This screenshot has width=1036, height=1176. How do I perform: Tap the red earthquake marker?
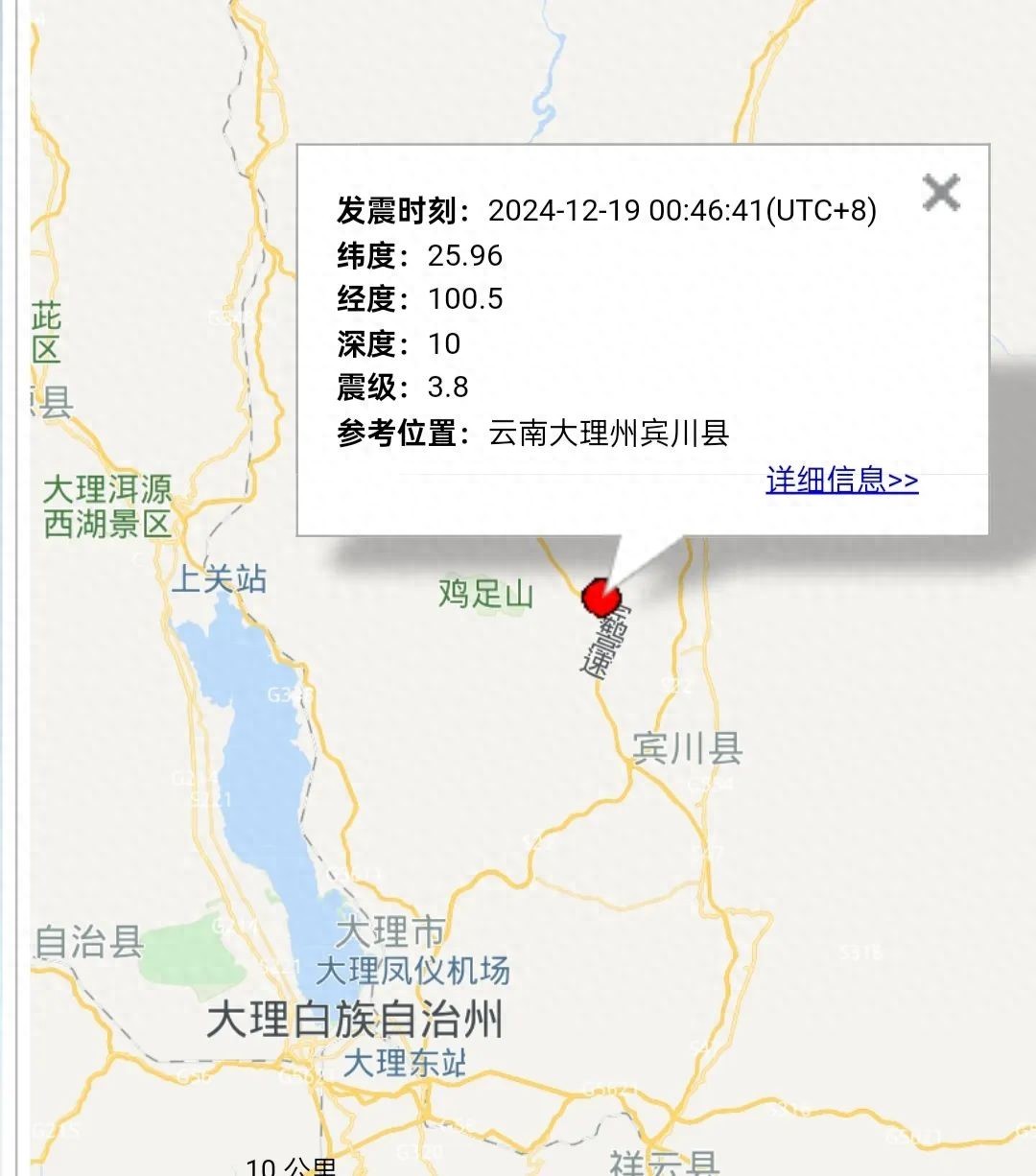pyautogui.click(x=600, y=599)
